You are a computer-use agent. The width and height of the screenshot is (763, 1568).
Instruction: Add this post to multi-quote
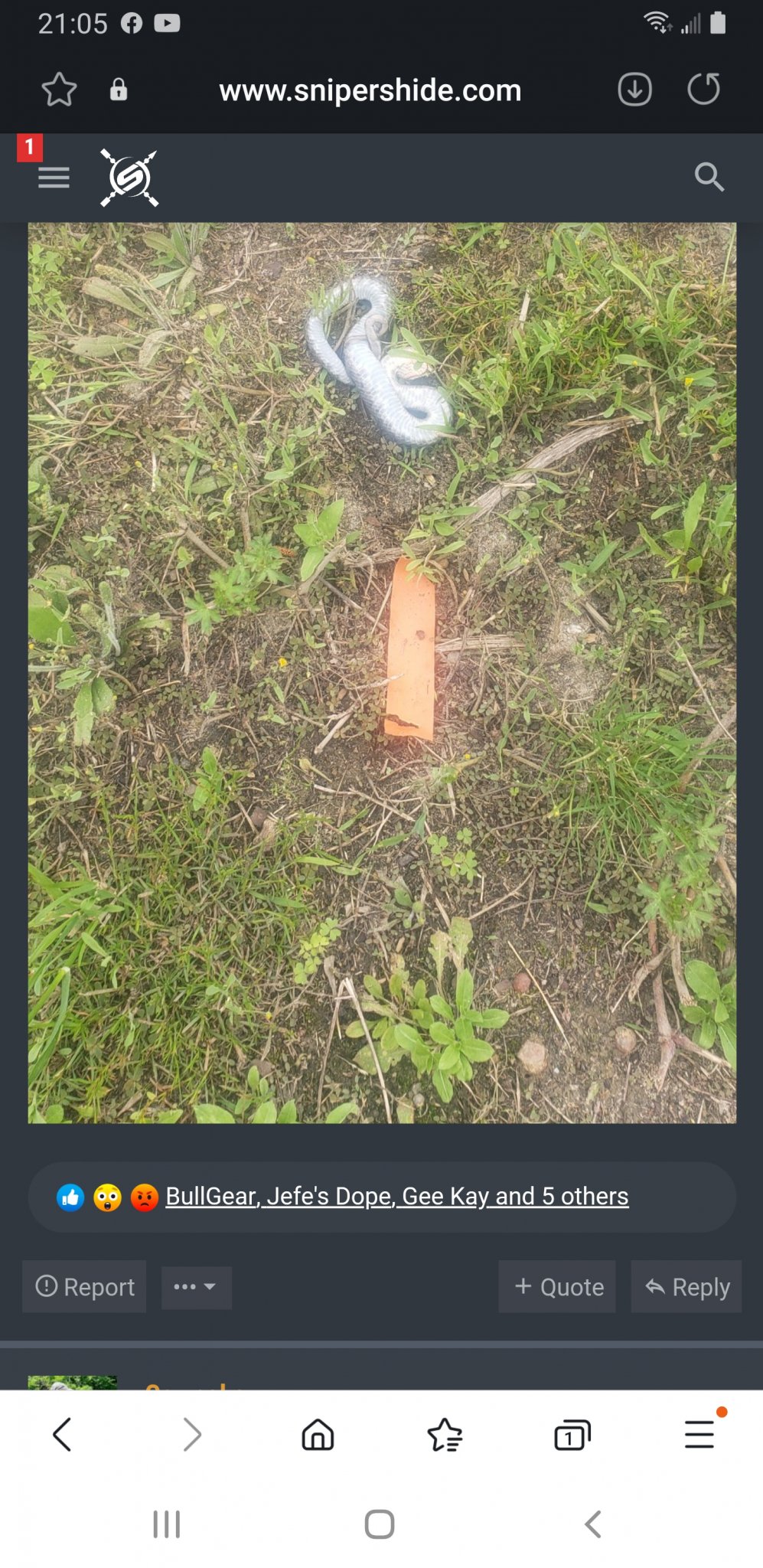(557, 1286)
